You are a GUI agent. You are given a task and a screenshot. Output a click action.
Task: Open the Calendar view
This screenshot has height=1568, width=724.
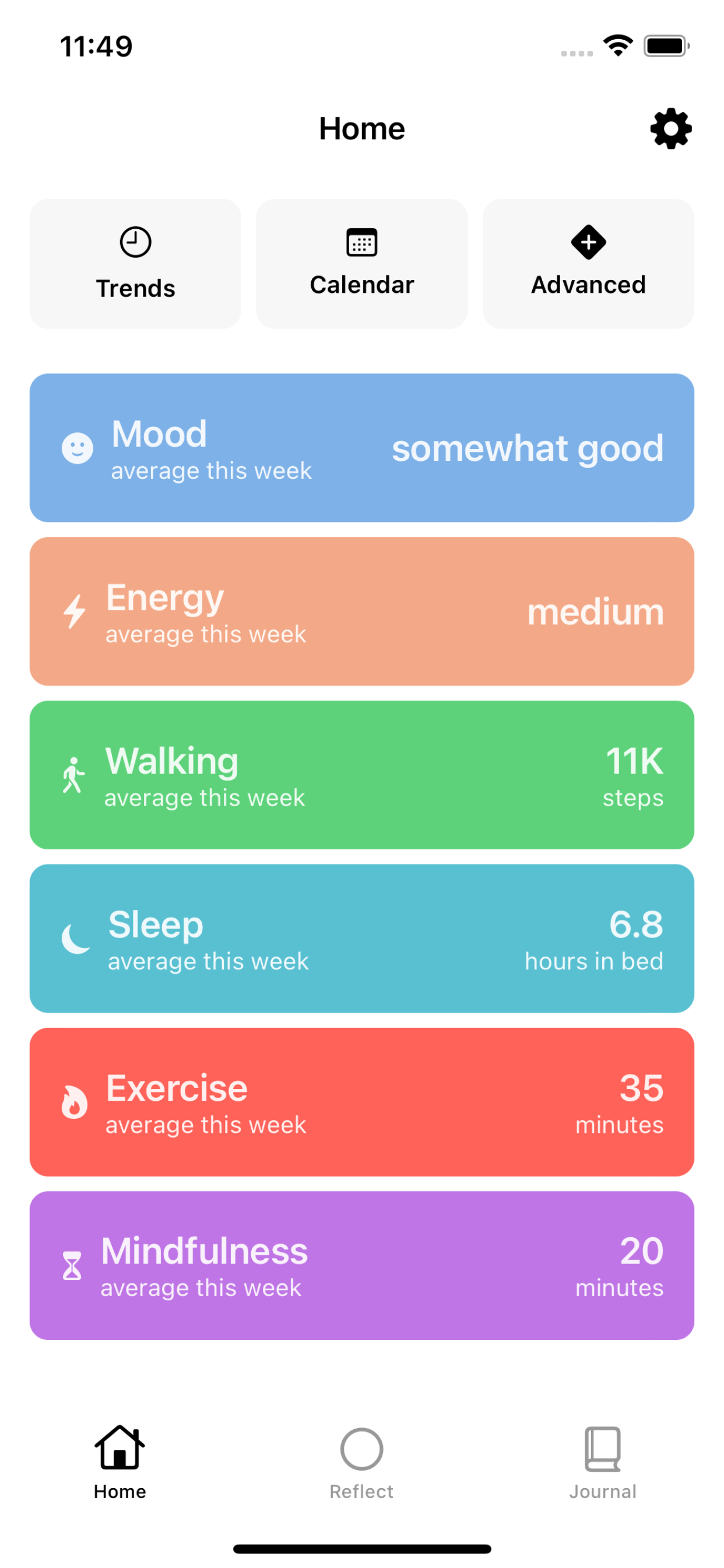point(362,264)
